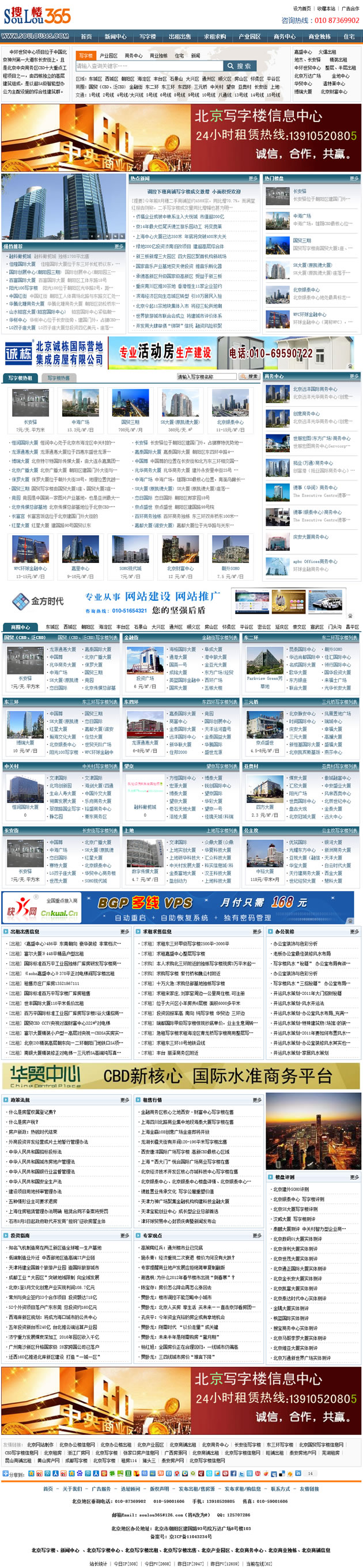Viewport: 363px width, 1568px height.
Task: Switch to 写字楼热售 tab
Action: point(59,378)
